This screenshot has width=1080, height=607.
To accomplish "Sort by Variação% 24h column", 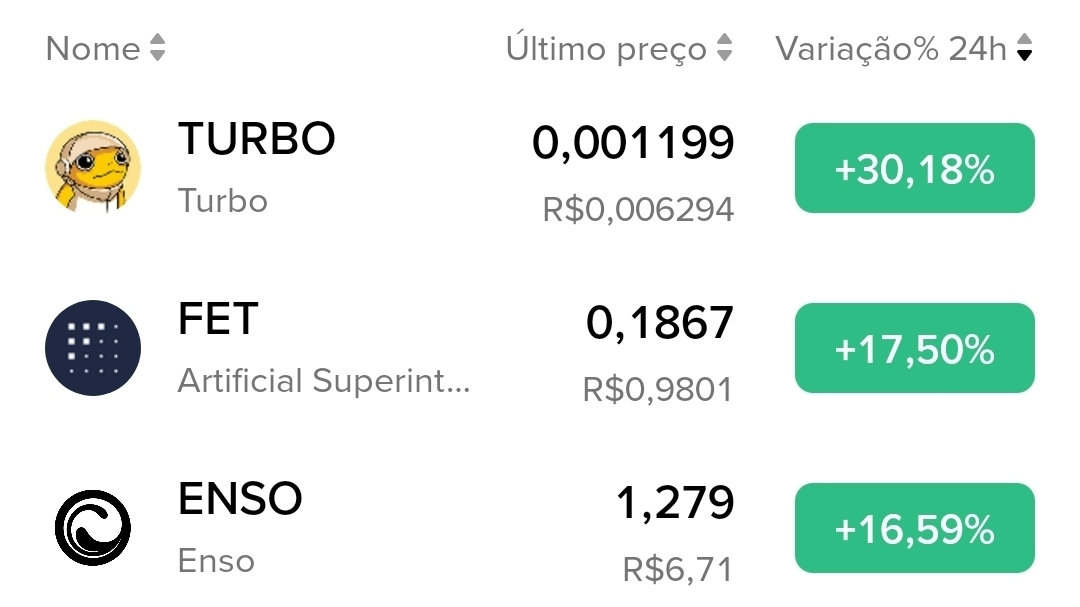I will (x=903, y=48).
